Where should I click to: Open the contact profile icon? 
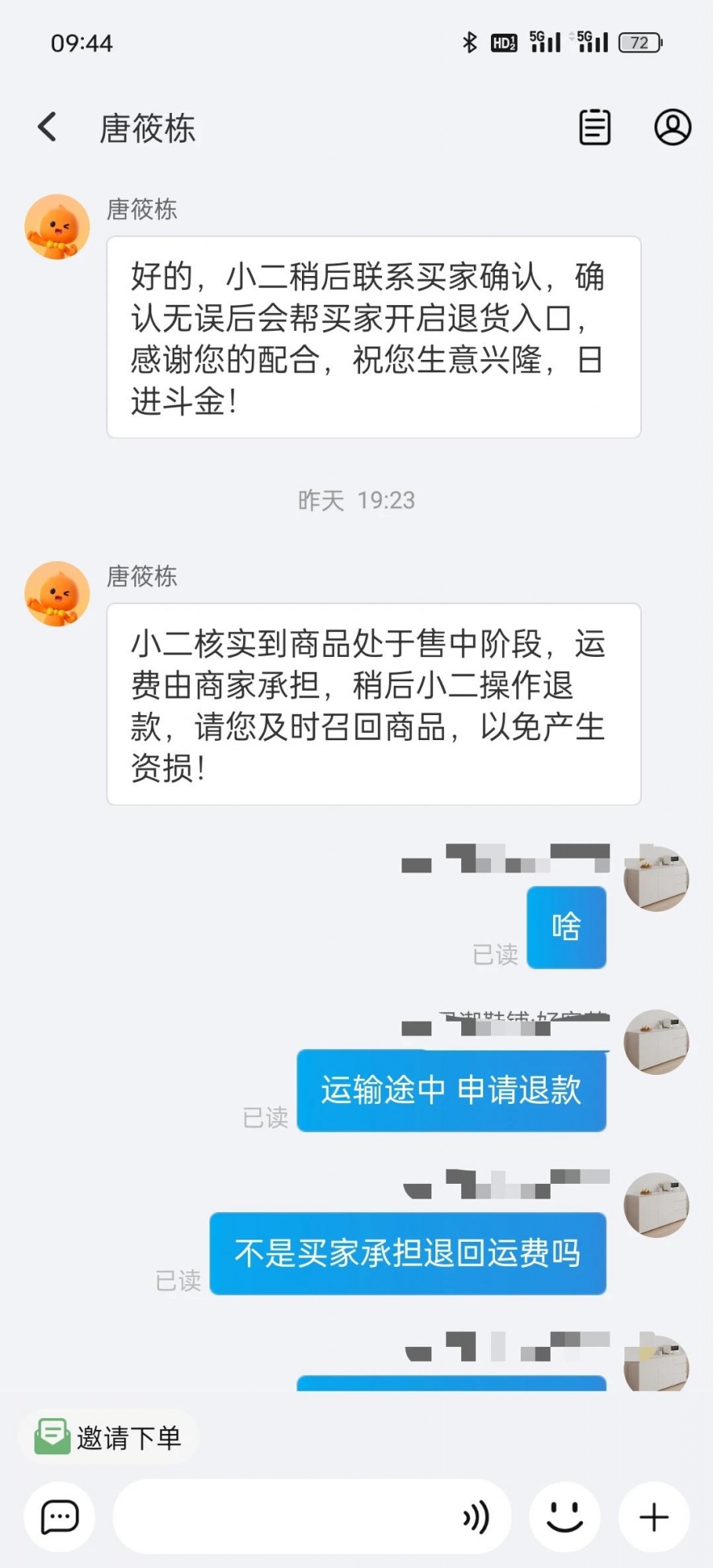672,127
